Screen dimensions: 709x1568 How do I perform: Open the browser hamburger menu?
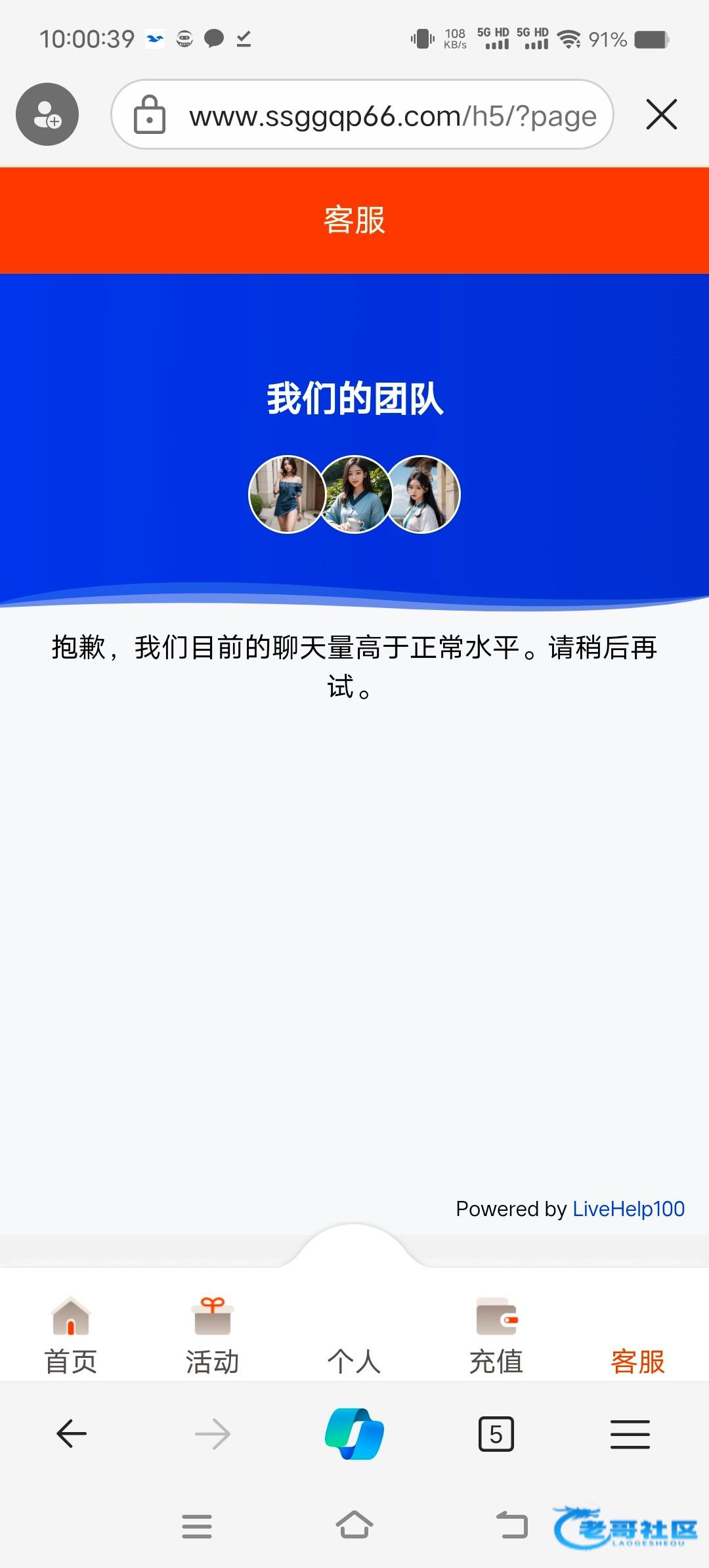[630, 1433]
